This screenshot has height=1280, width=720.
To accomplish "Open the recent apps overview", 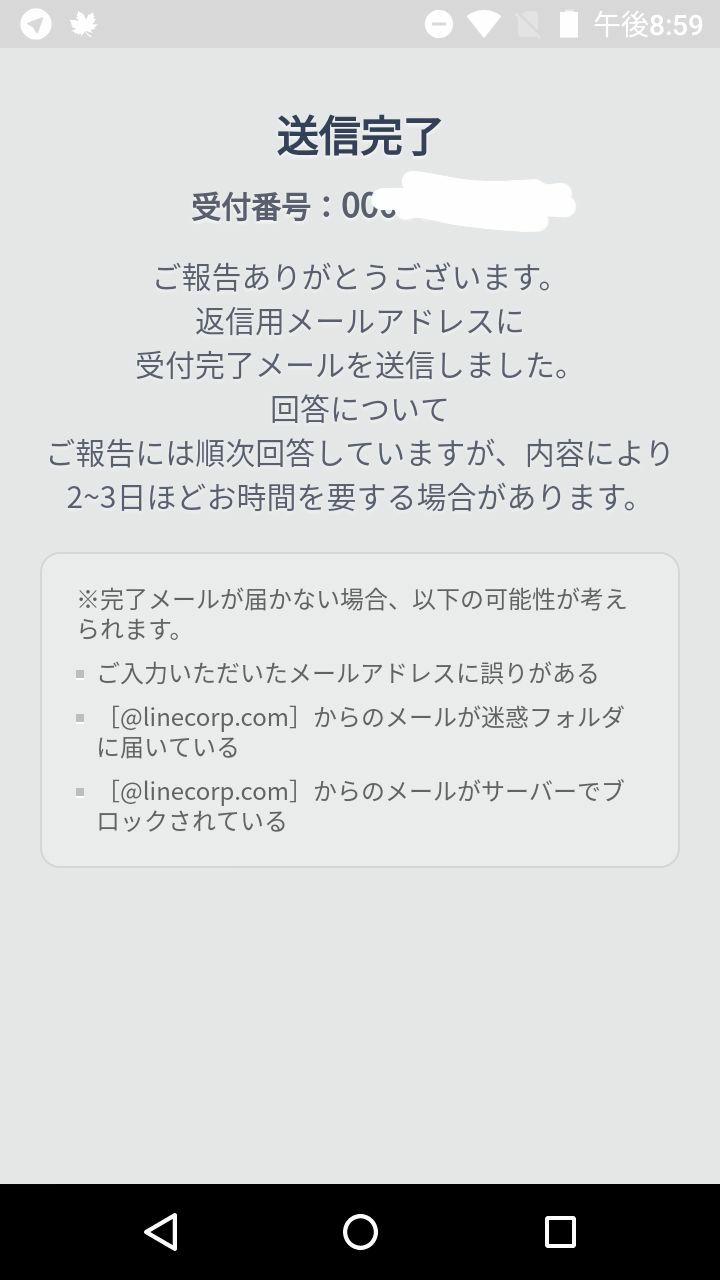I will (x=560, y=1232).
